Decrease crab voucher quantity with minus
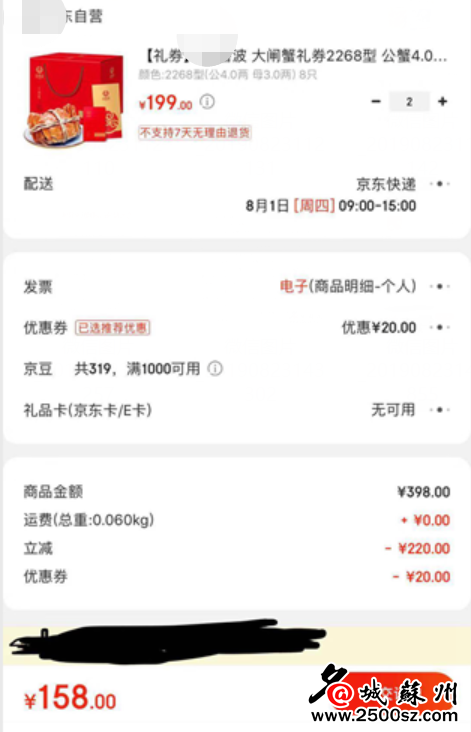The image size is (471, 732). click(376, 101)
